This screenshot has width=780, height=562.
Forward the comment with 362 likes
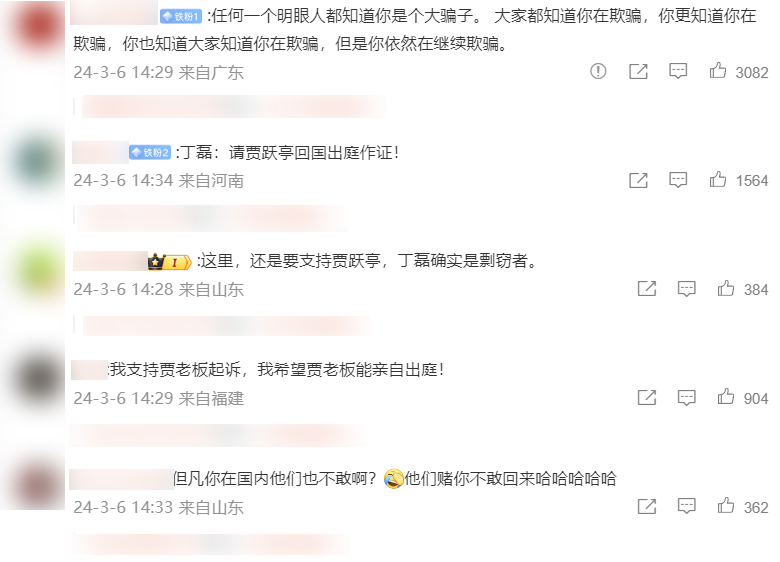[x=647, y=507]
